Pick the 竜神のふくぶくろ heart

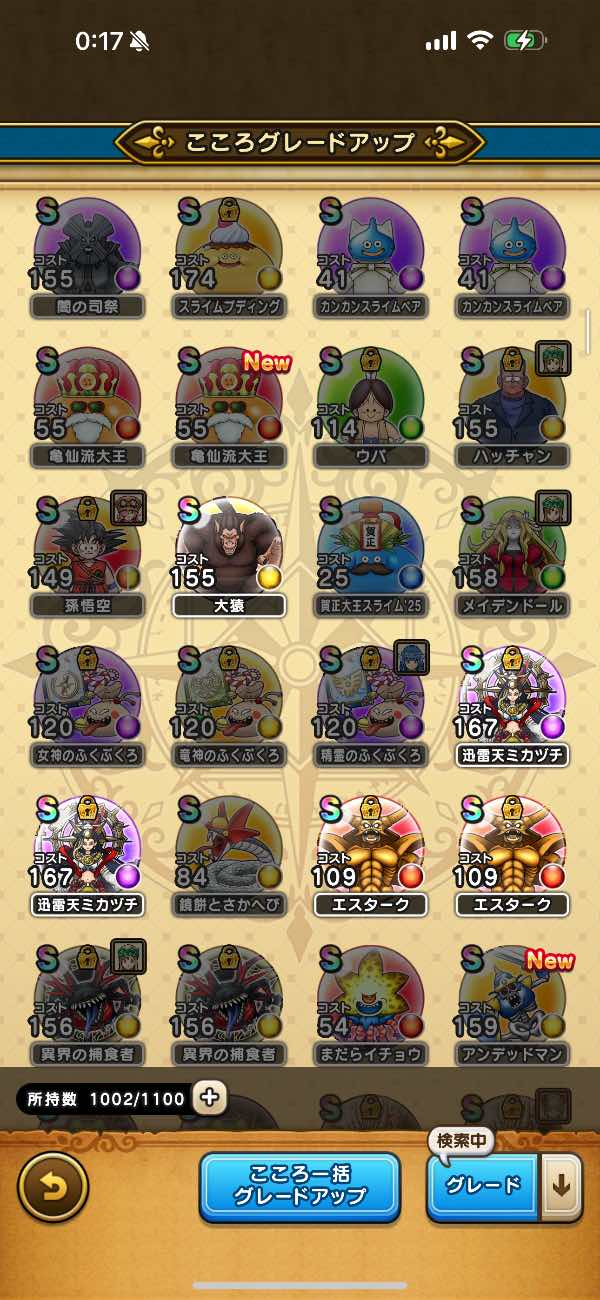click(x=229, y=702)
